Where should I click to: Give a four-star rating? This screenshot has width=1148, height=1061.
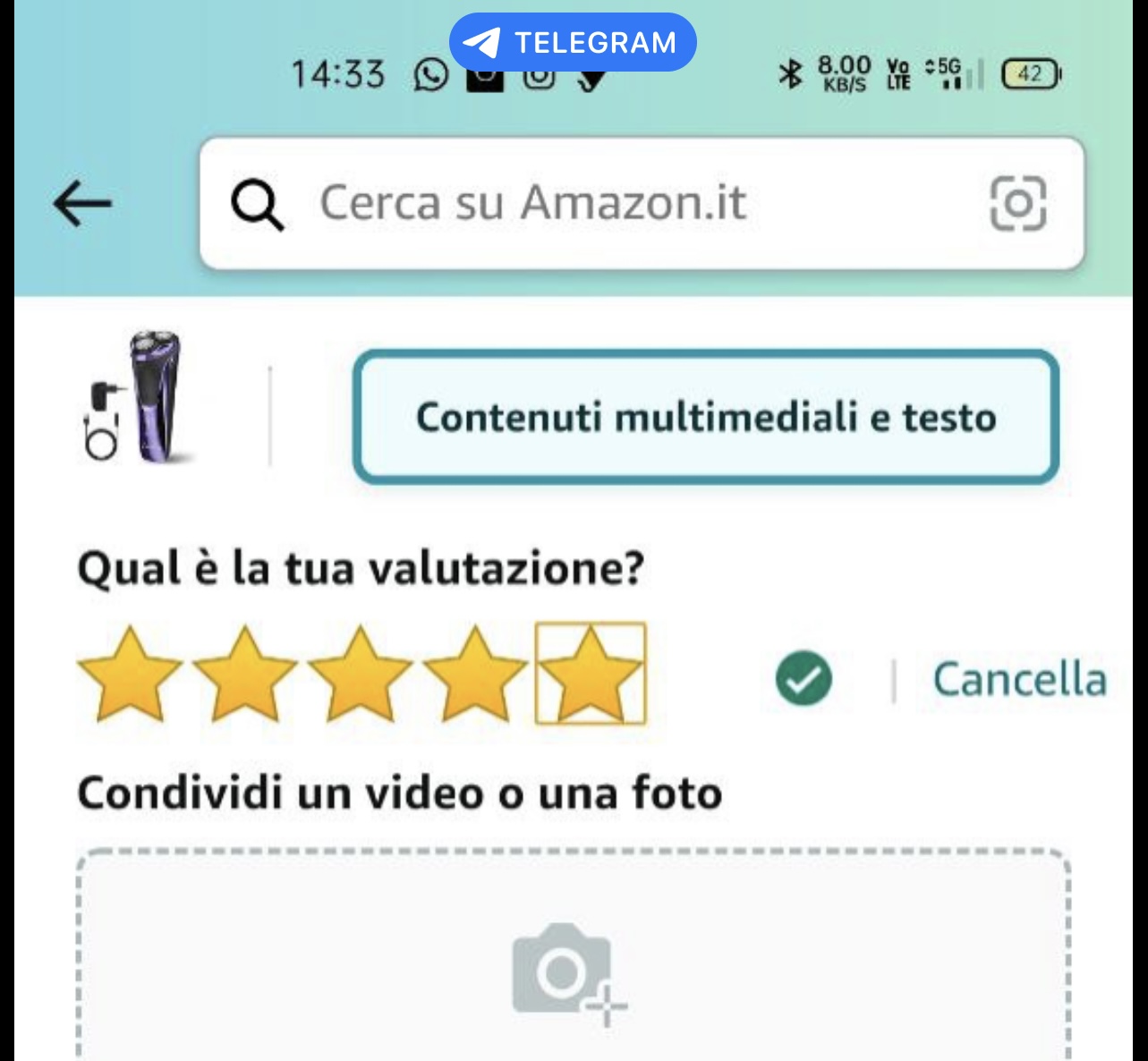[474, 675]
